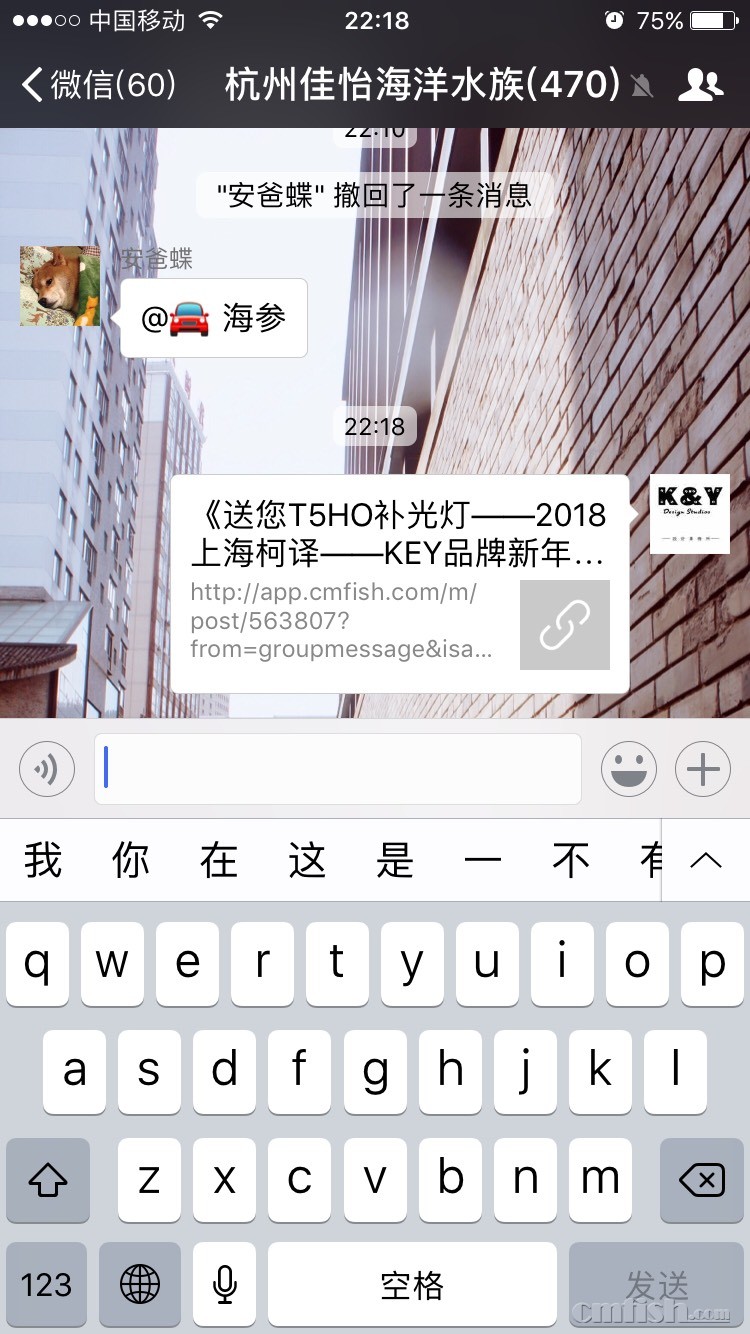Start voice dictation with the microphone icon

tap(223, 1285)
